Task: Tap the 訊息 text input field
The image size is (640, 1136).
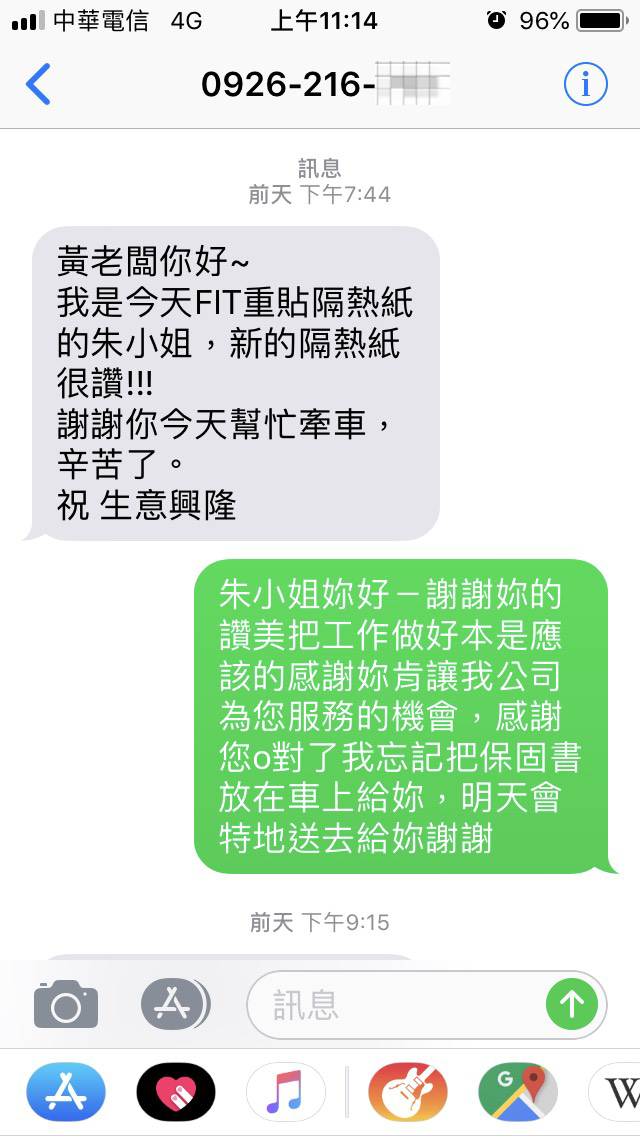Action: click(395, 1004)
